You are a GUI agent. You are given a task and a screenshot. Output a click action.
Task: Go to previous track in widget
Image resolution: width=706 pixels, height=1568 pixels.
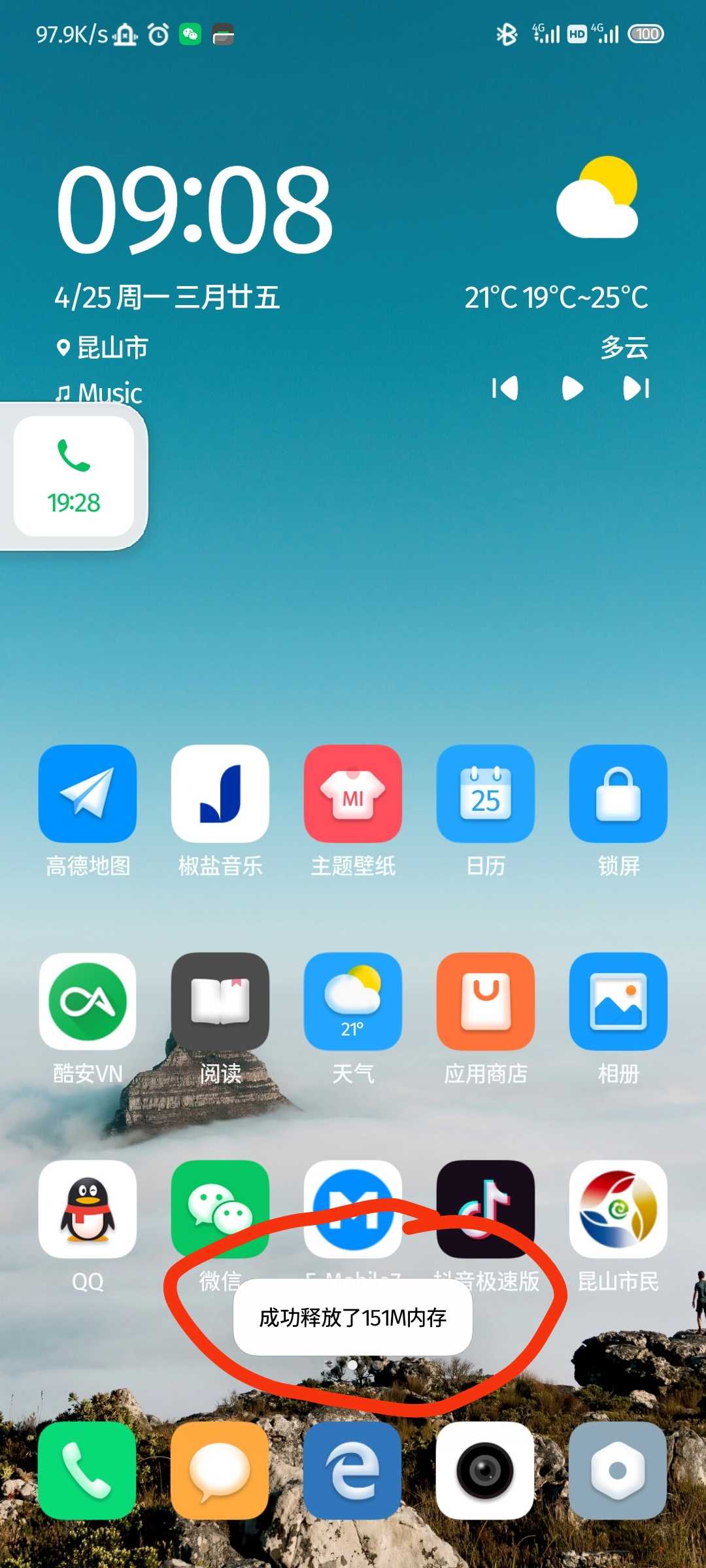click(505, 388)
